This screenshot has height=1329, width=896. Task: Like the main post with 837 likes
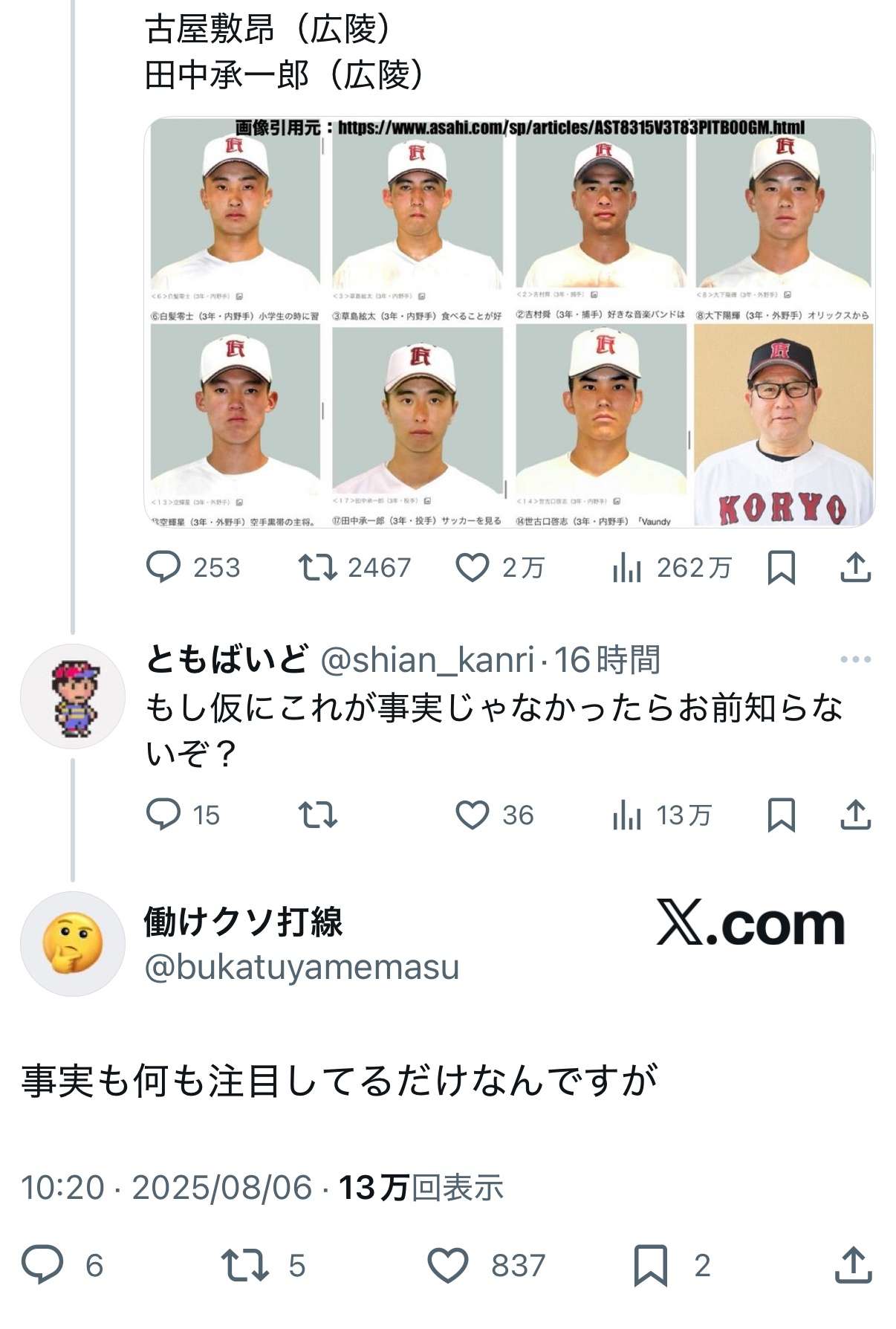(448, 1264)
